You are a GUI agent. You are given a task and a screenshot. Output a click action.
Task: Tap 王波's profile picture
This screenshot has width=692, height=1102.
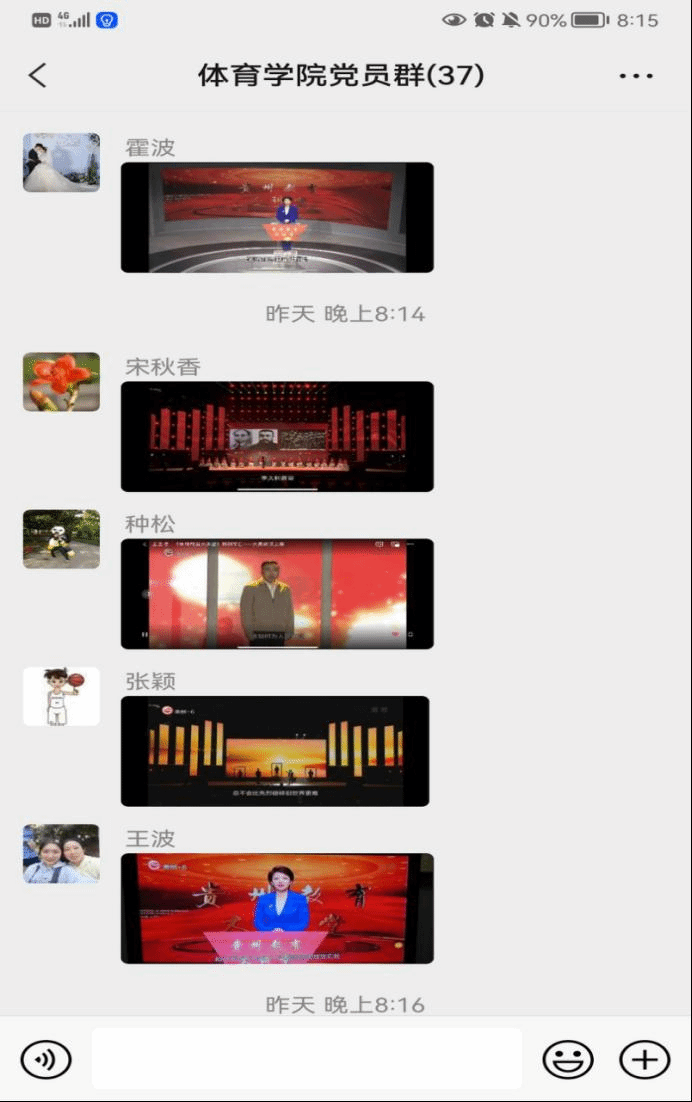(x=61, y=854)
